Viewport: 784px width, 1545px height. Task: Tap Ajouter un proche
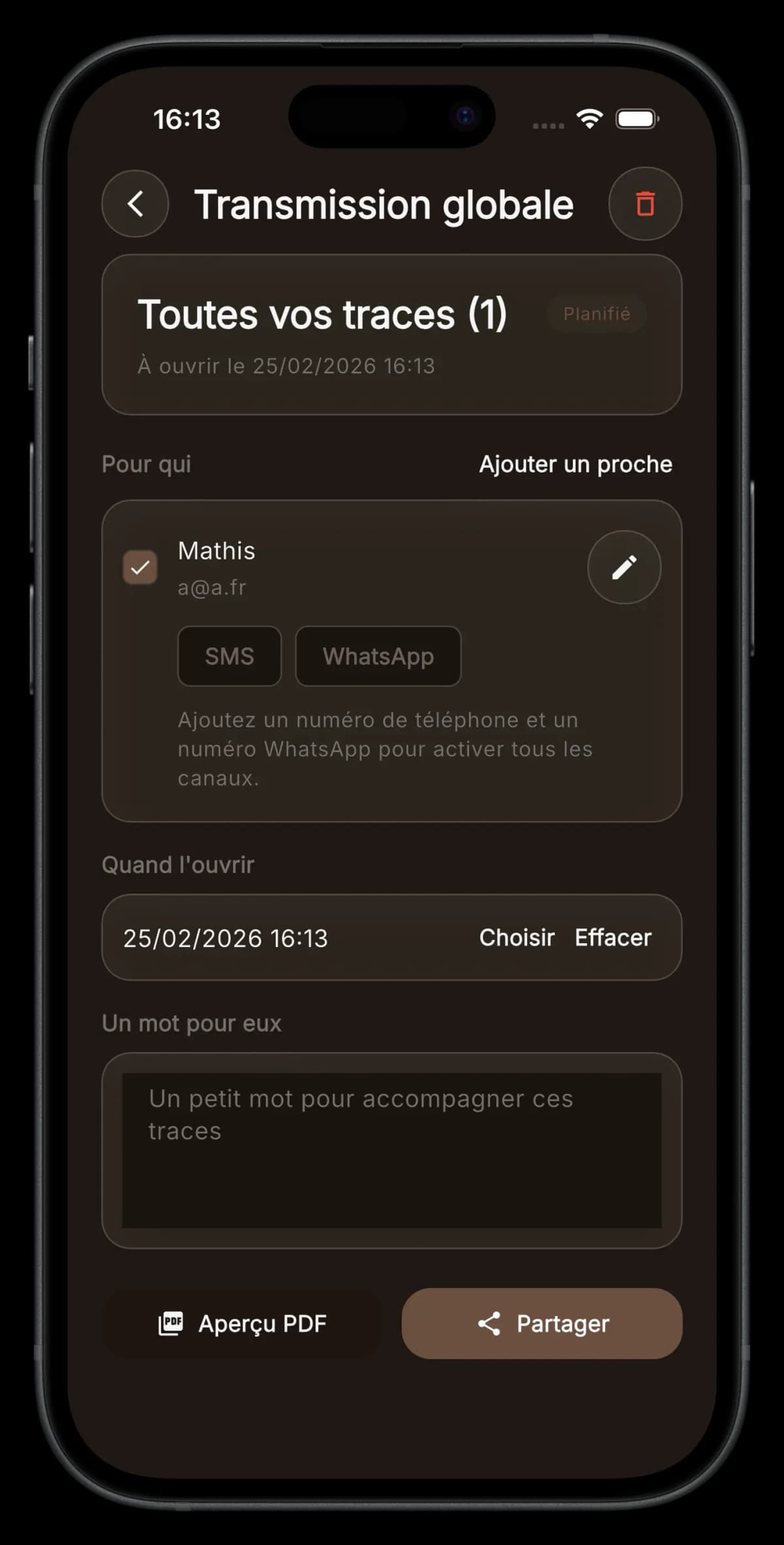(575, 464)
